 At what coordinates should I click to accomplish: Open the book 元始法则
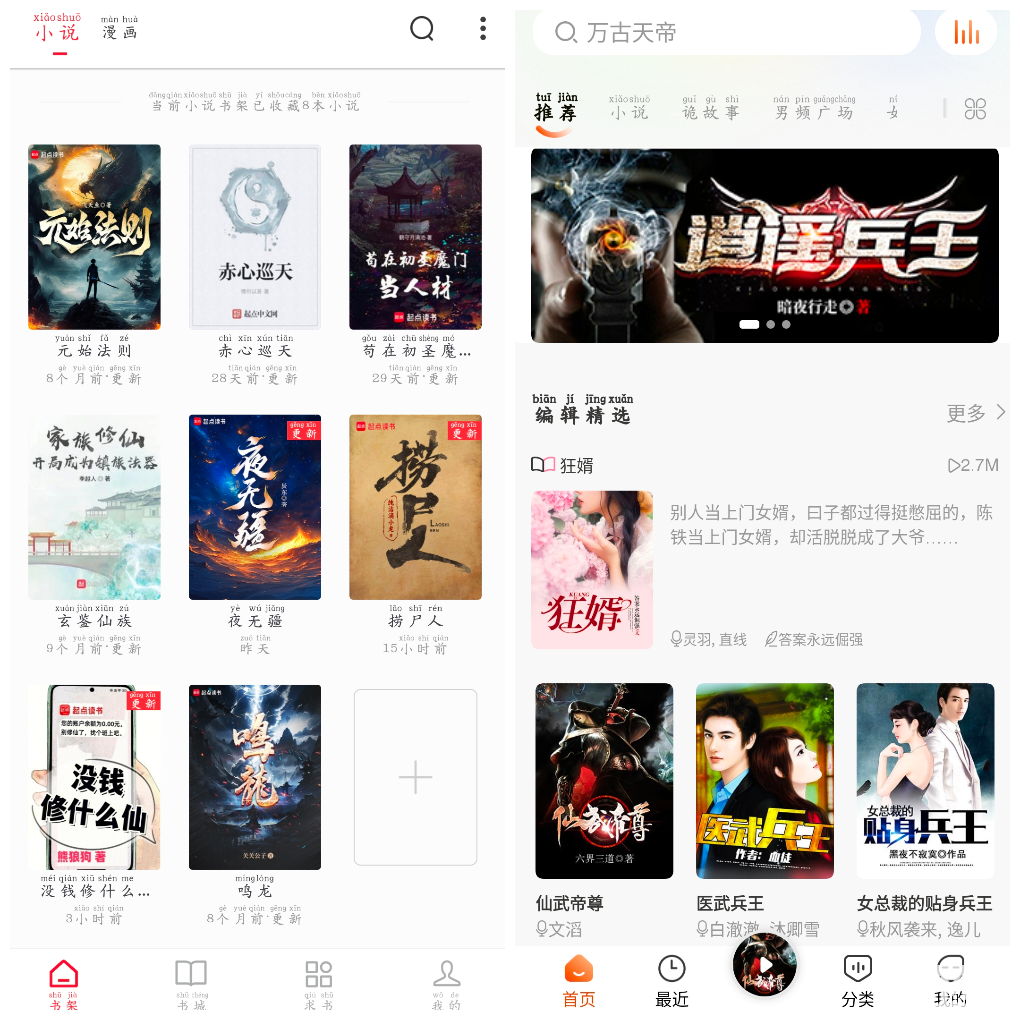click(x=94, y=237)
